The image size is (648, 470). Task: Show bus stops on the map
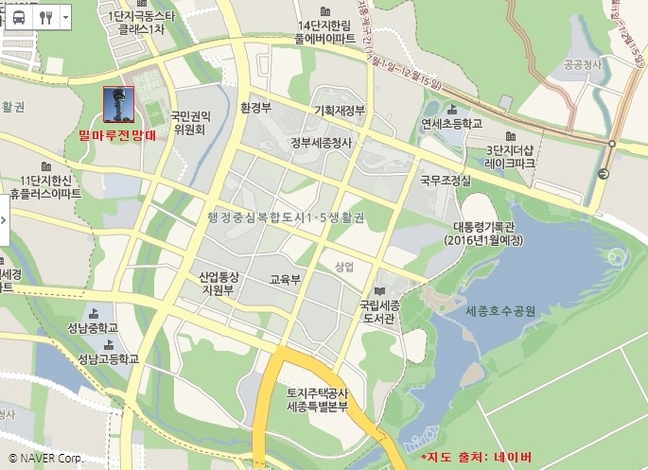[19, 17]
